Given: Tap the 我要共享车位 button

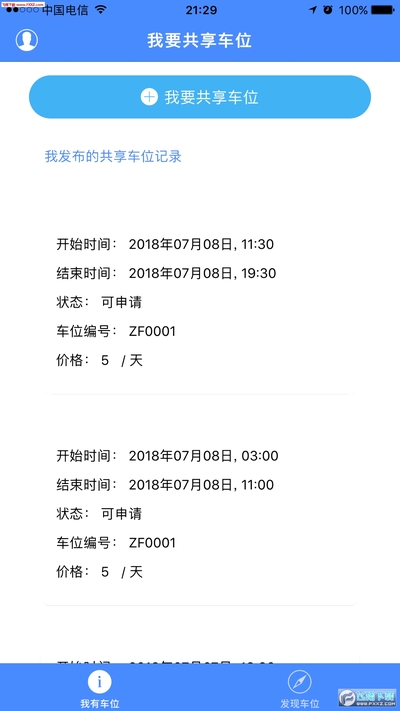Looking at the screenshot, I should click(x=200, y=97).
